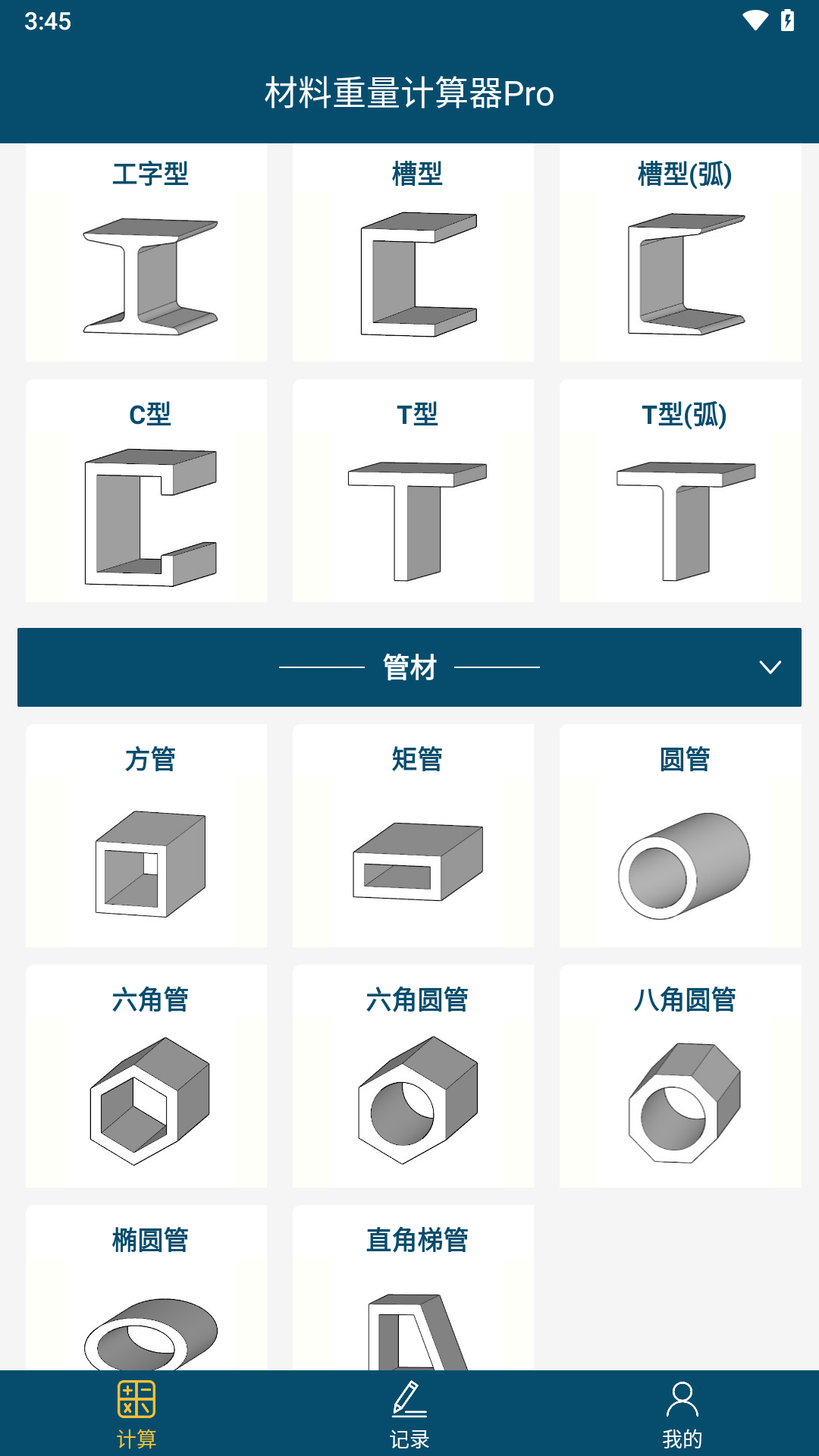Select the 矩管 rectangular tube card

413,836
